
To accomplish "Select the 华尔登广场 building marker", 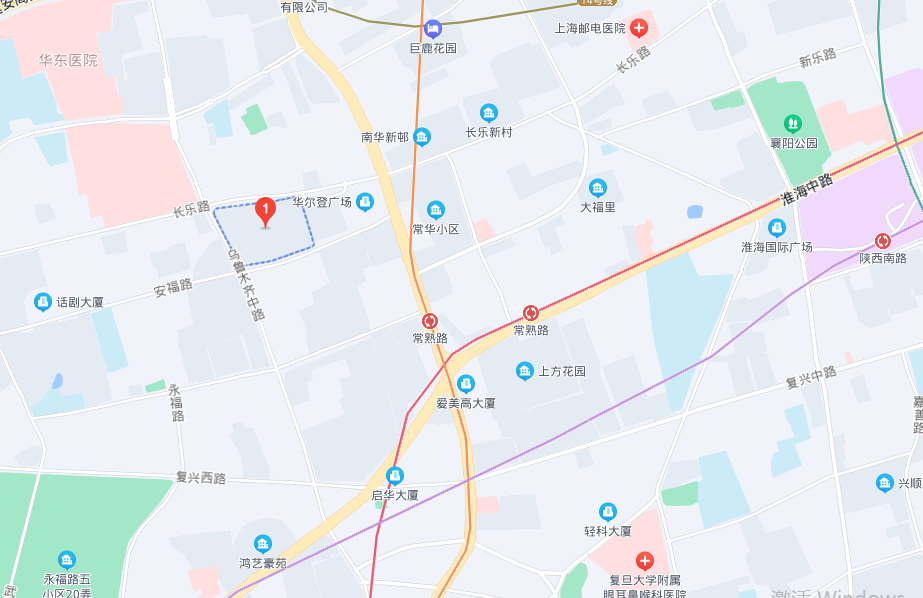I will click(365, 202).
